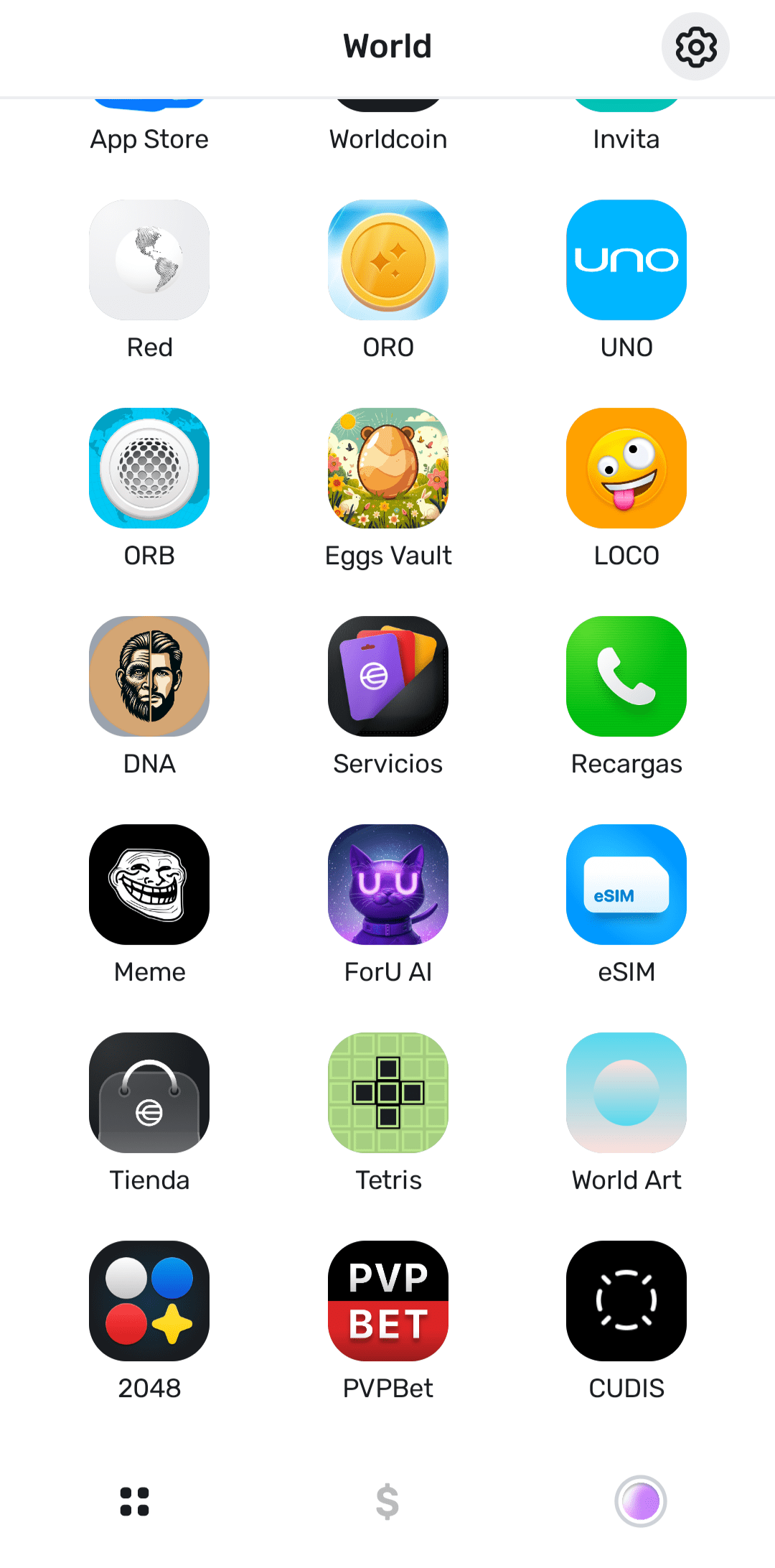The height and width of the screenshot is (1568, 775).
Task: Open the DNA app
Action: pos(149,676)
